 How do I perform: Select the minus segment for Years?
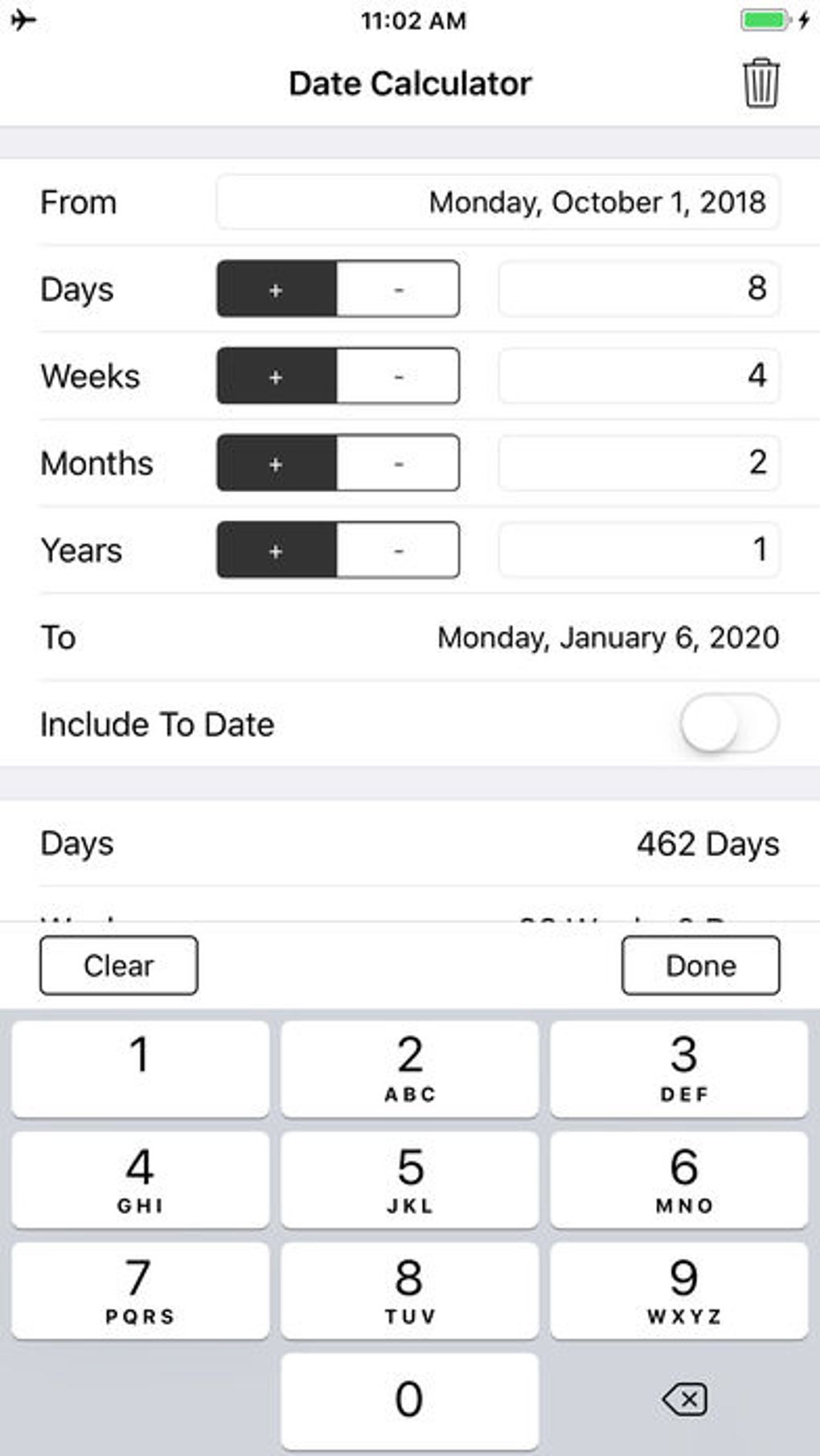pyautogui.click(x=398, y=550)
